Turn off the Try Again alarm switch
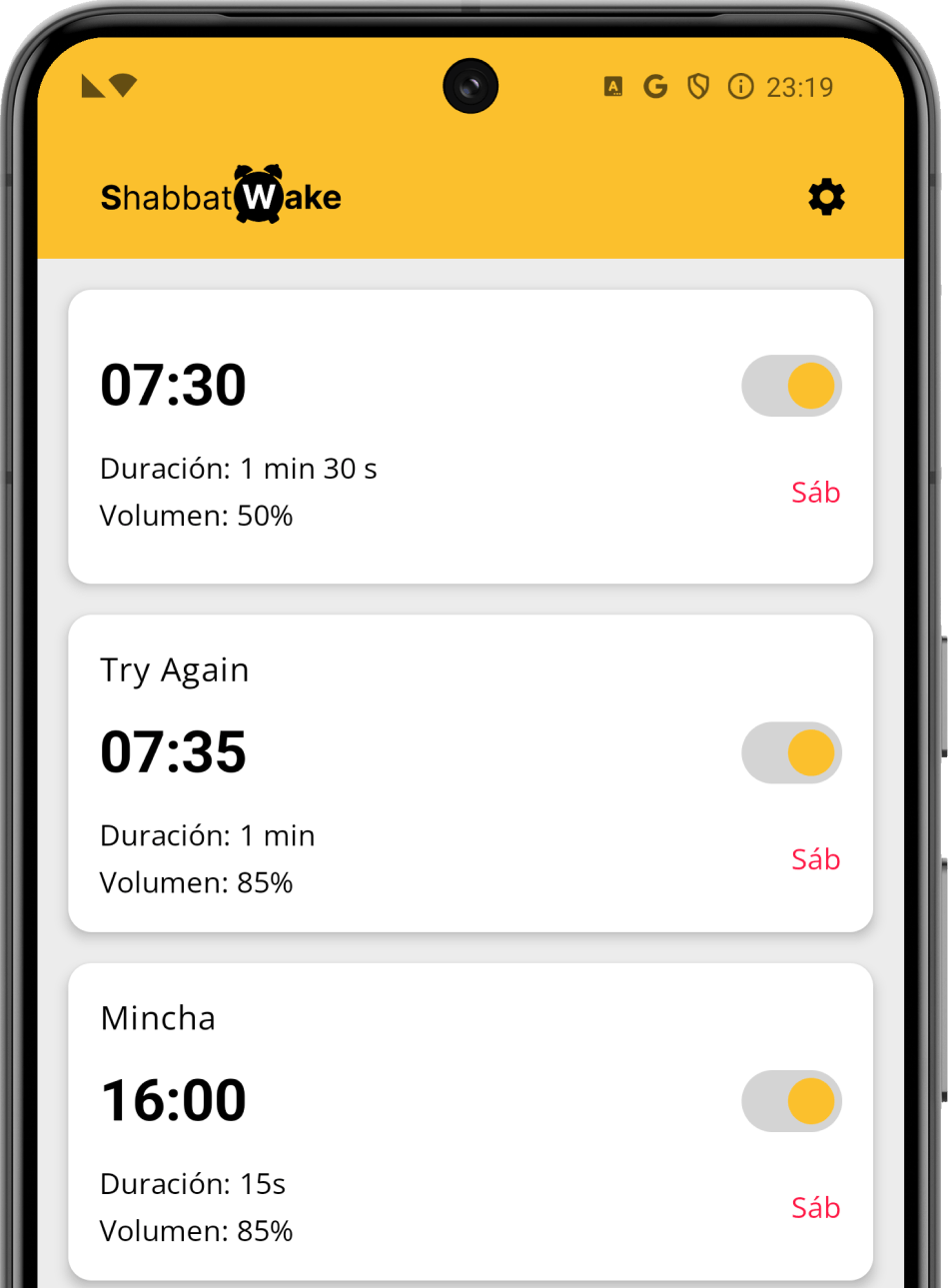The height and width of the screenshot is (1288, 948). click(x=791, y=752)
